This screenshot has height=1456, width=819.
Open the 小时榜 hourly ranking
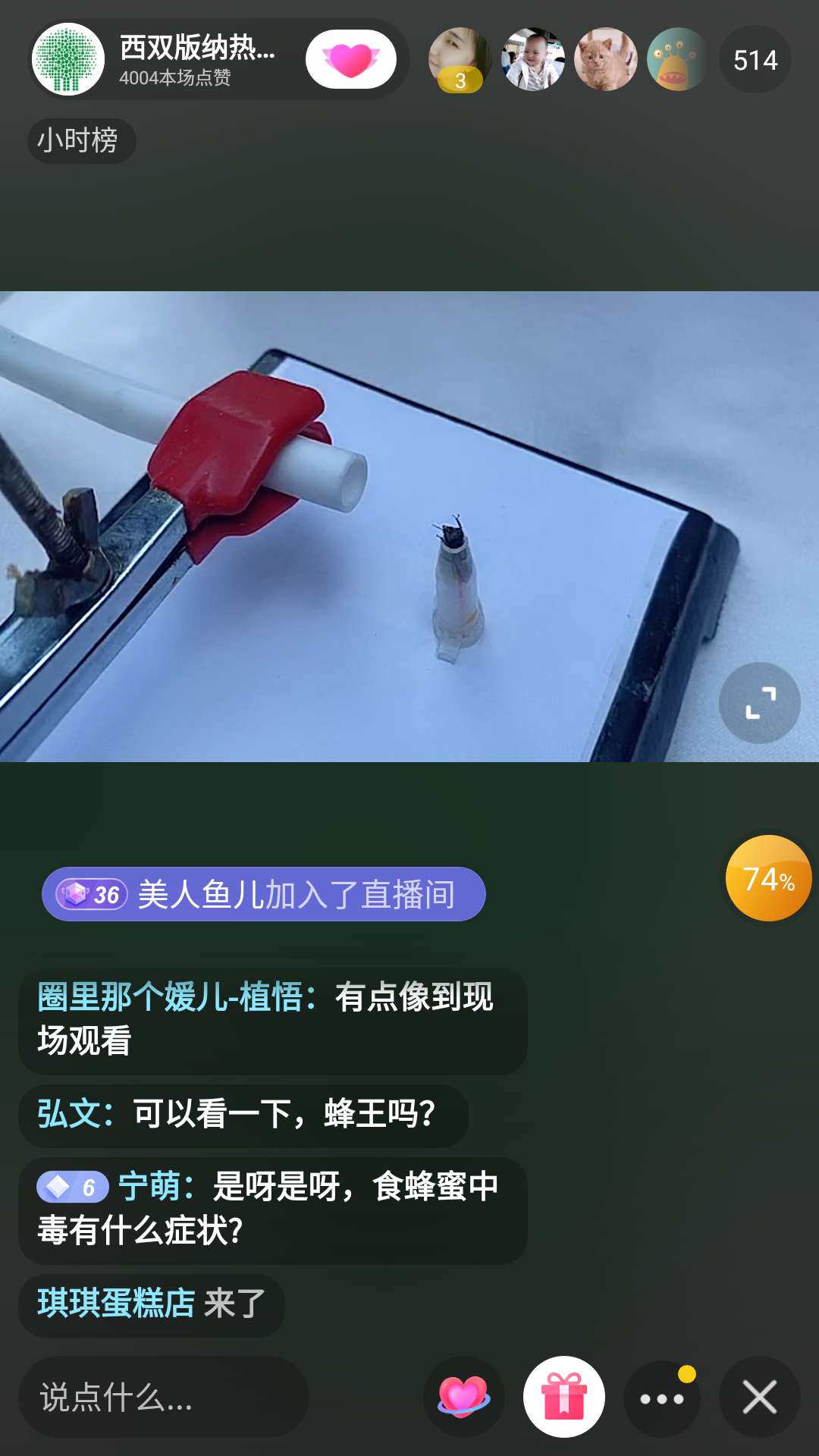point(80,140)
